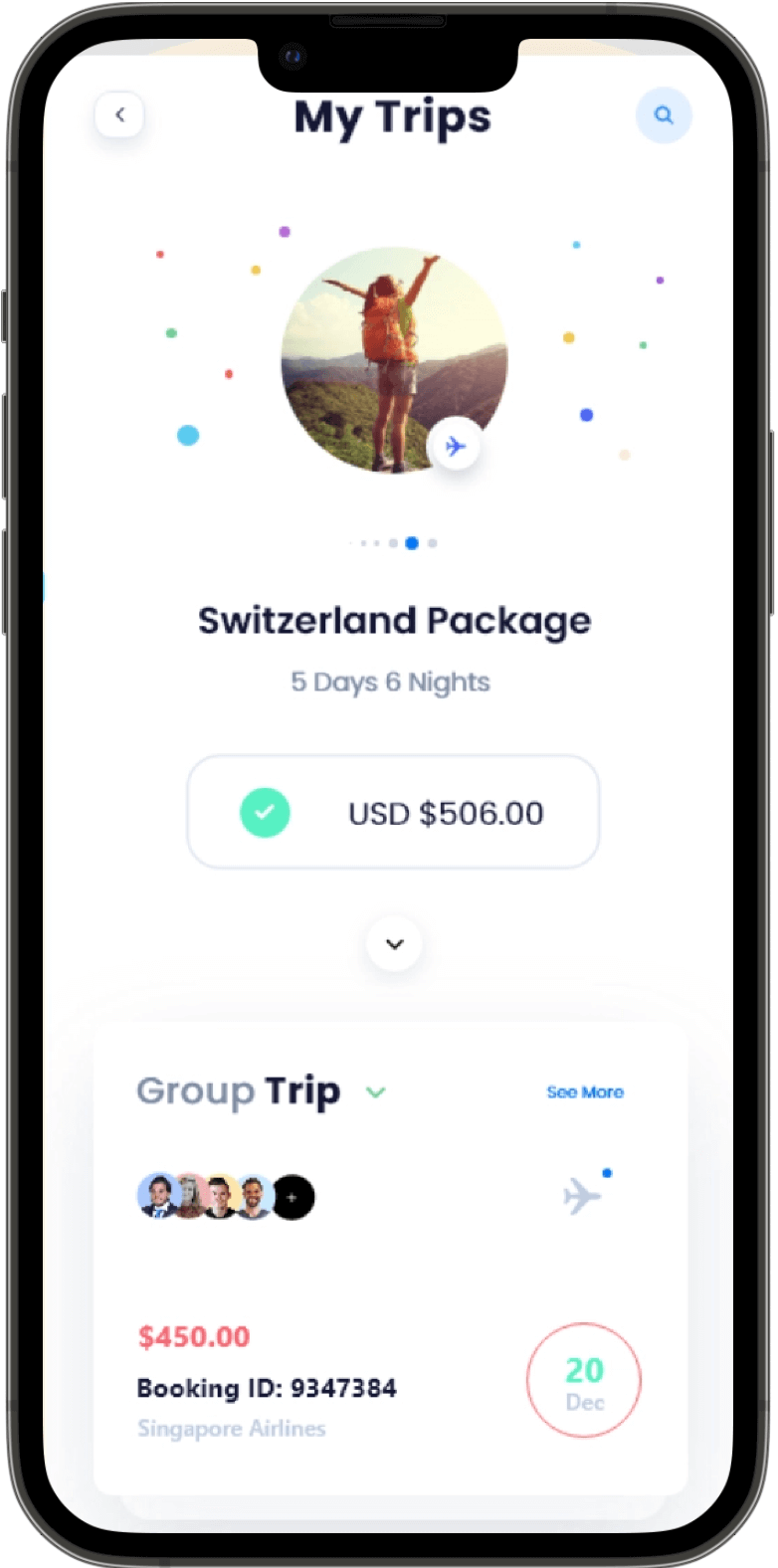Tap the flight icon in Group Trip card

pos(582,1194)
